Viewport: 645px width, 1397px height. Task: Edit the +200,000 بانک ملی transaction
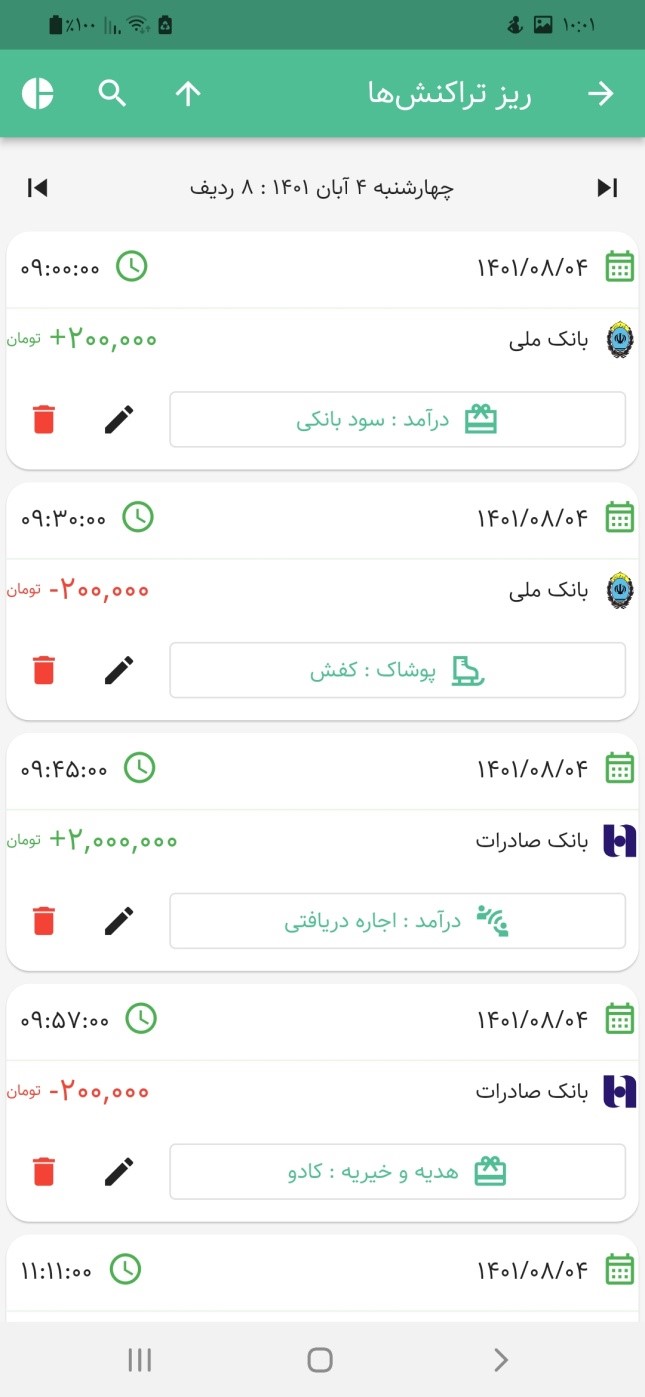(x=119, y=420)
